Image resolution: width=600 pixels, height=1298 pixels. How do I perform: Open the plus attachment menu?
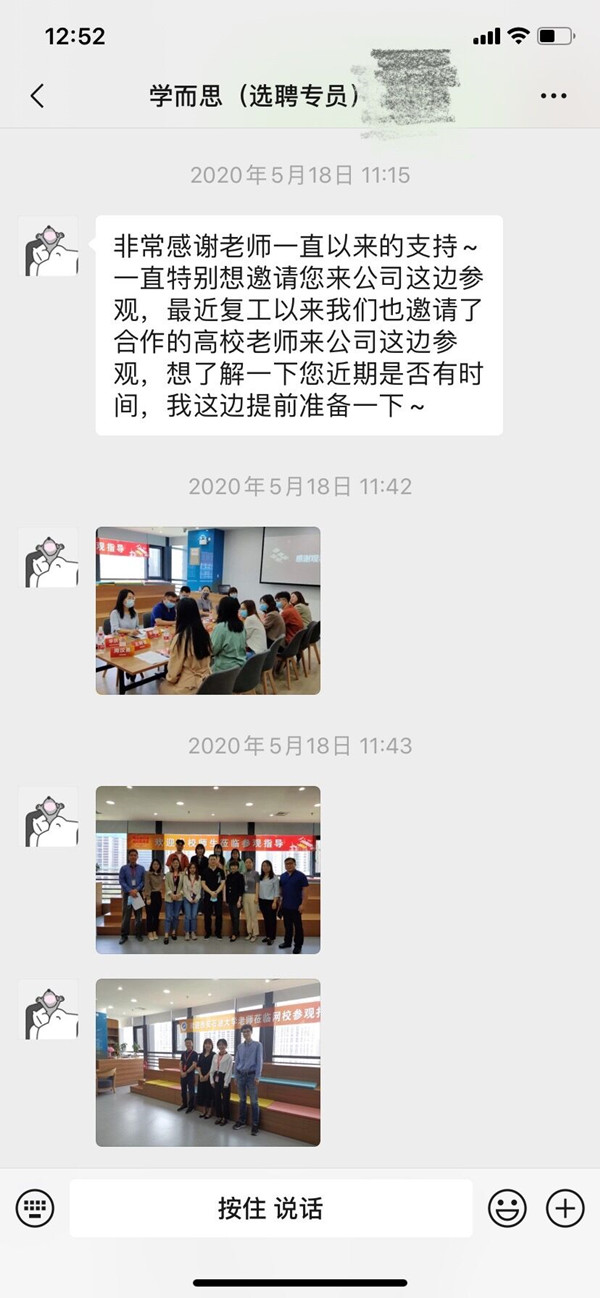[x=565, y=1208]
